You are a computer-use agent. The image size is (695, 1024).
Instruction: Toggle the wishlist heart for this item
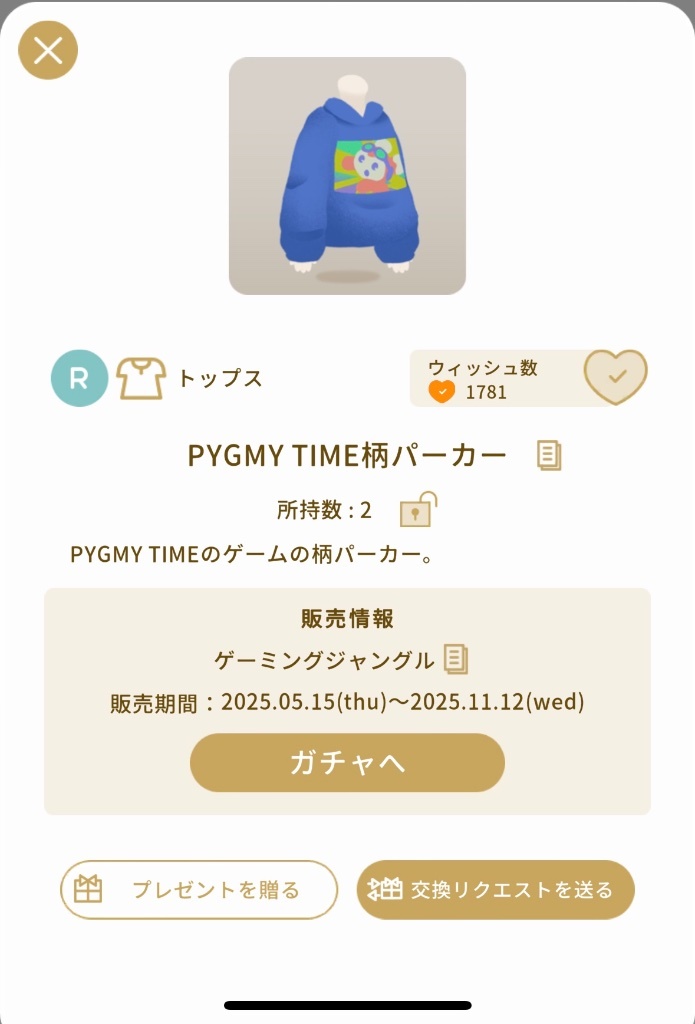point(615,377)
